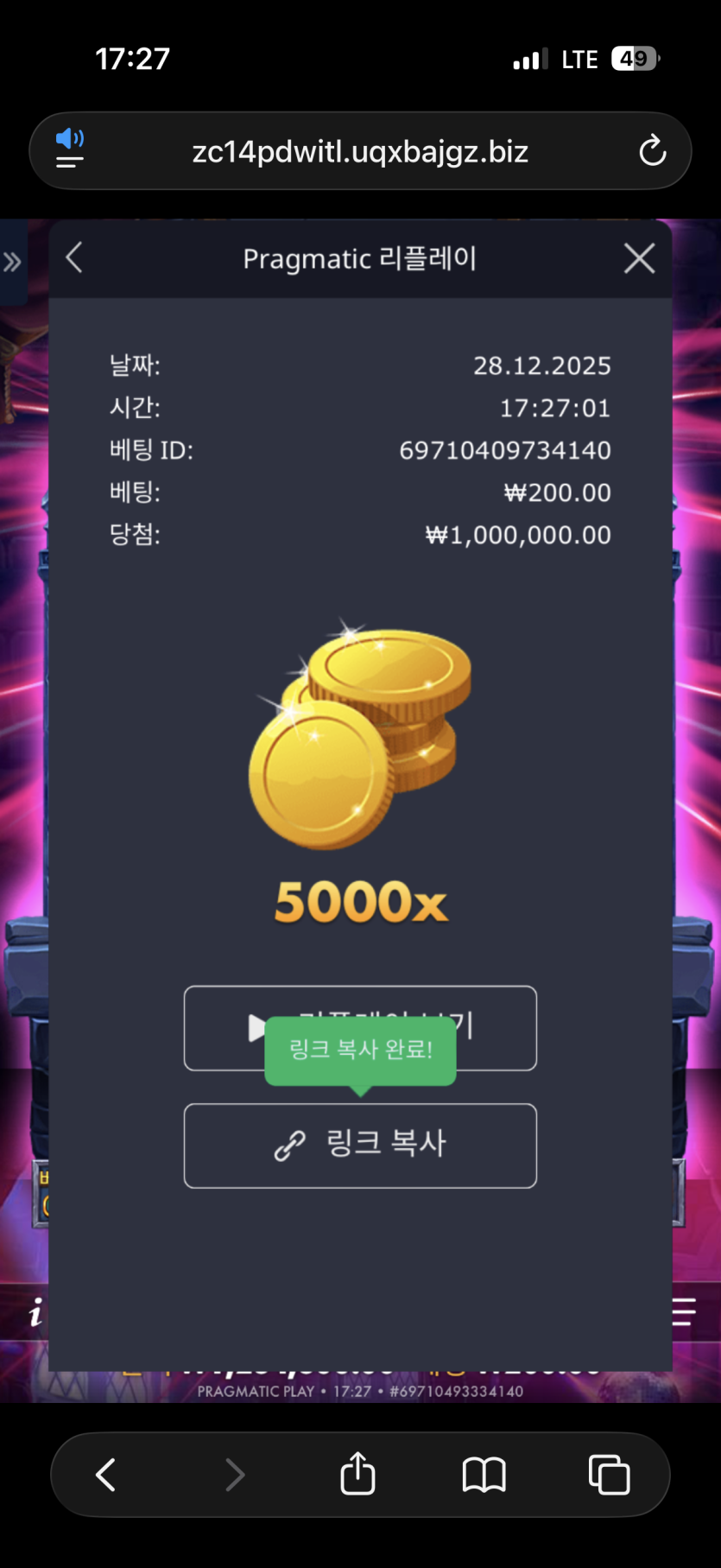Expand the side panel double-arrow
Screen dimensions: 721x1568
(12, 262)
